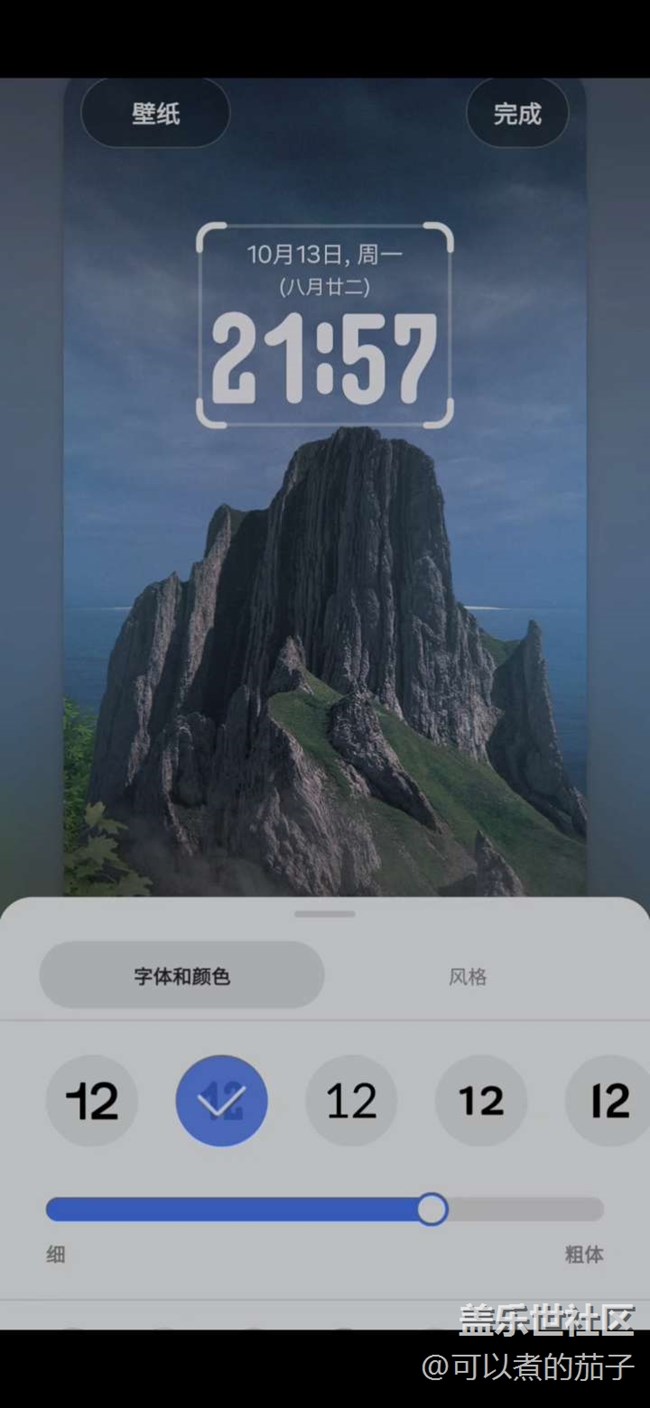Confirm changes with 完成
This screenshot has height=1408, width=650.
coord(517,114)
